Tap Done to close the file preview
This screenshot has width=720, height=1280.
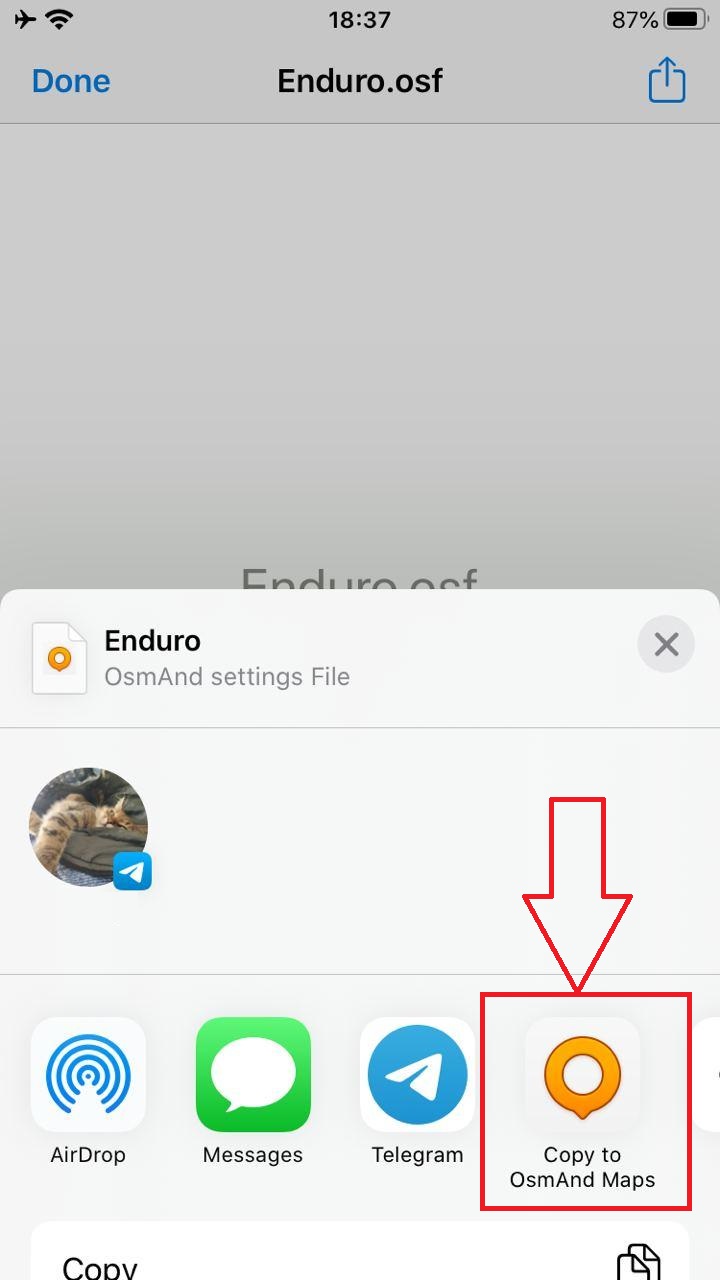[71, 81]
